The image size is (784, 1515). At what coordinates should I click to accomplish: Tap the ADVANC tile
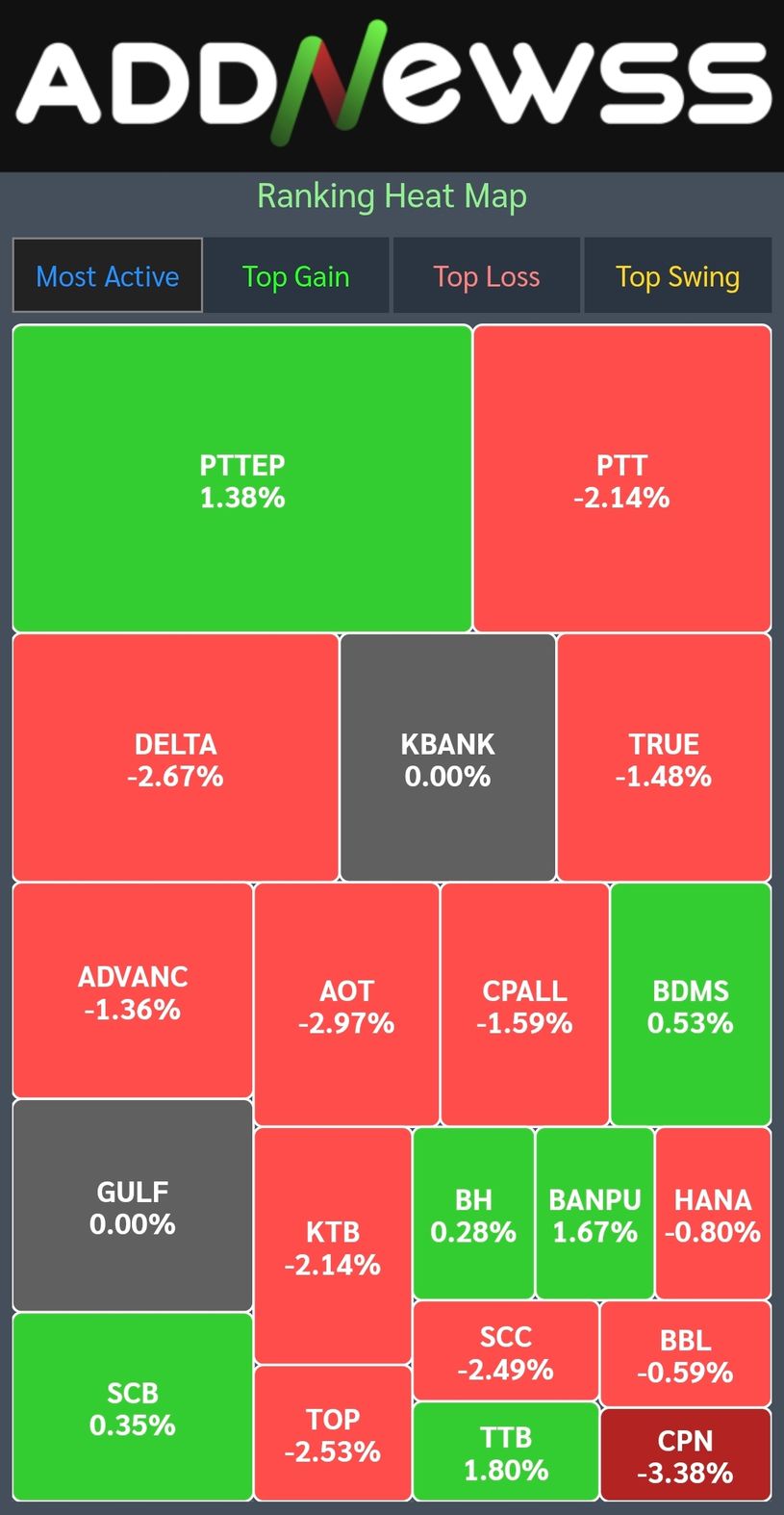[x=132, y=991]
